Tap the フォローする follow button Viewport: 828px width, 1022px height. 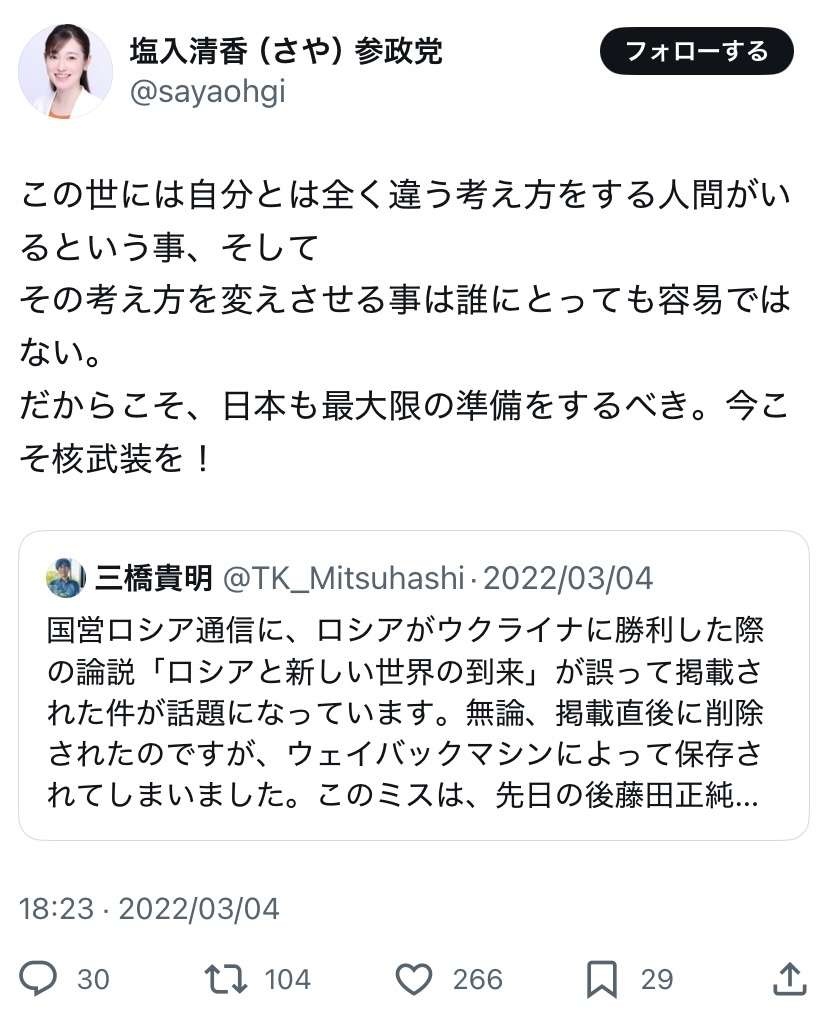tap(696, 51)
